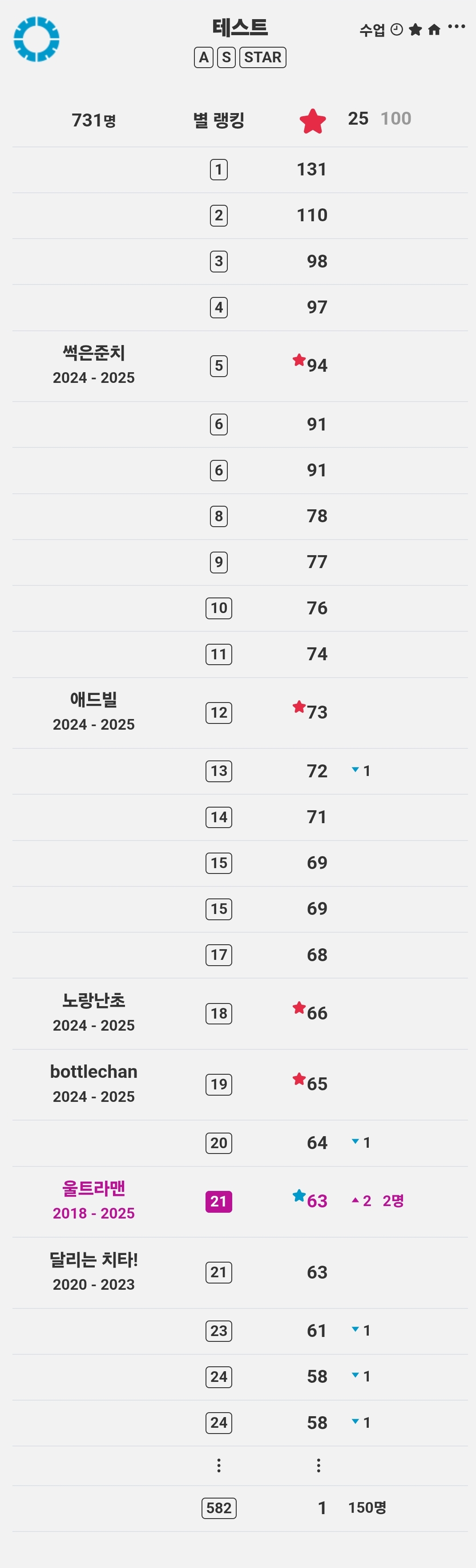Go to the home icon
The height and width of the screenshot is (1568, 476).
(x=434, y=29)
